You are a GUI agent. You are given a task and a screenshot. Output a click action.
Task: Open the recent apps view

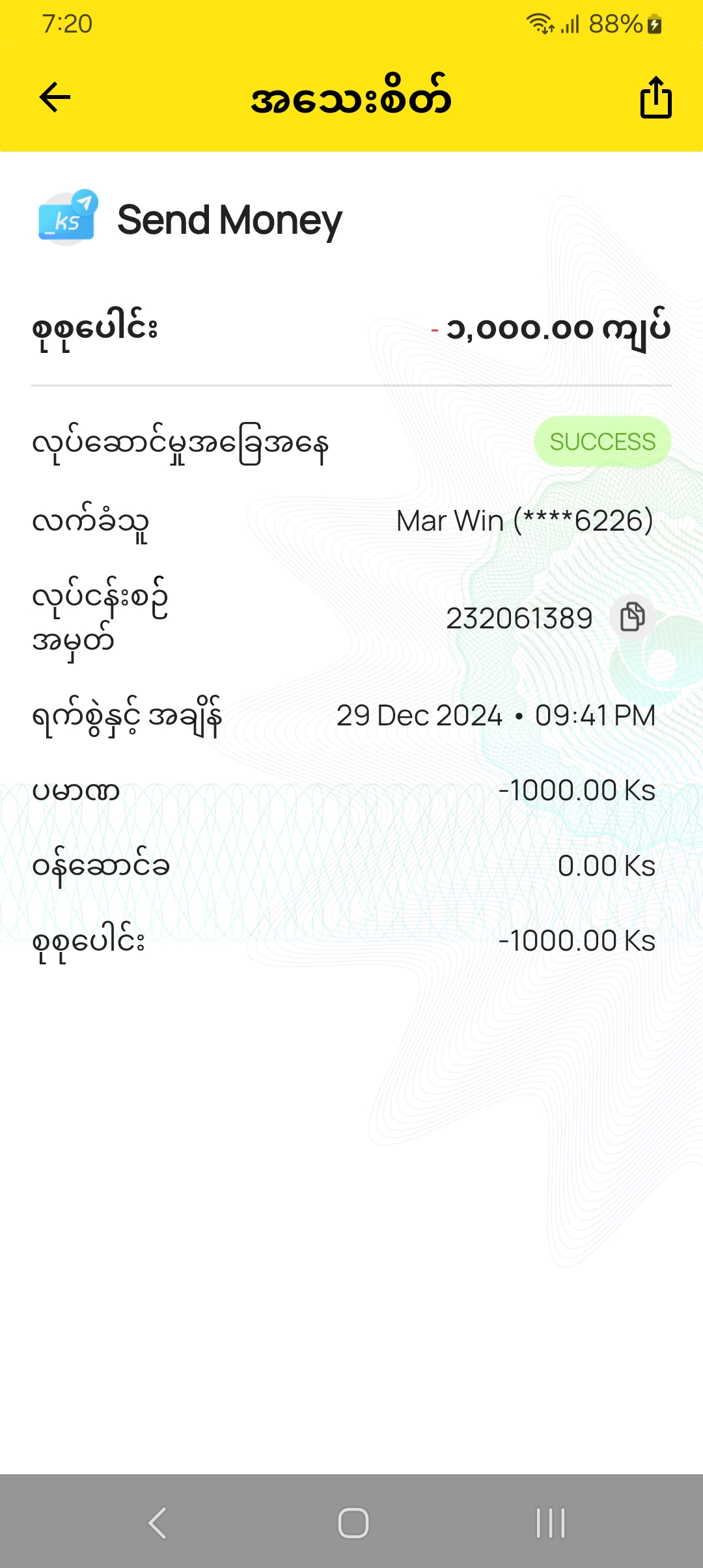tap(551, 1523)
